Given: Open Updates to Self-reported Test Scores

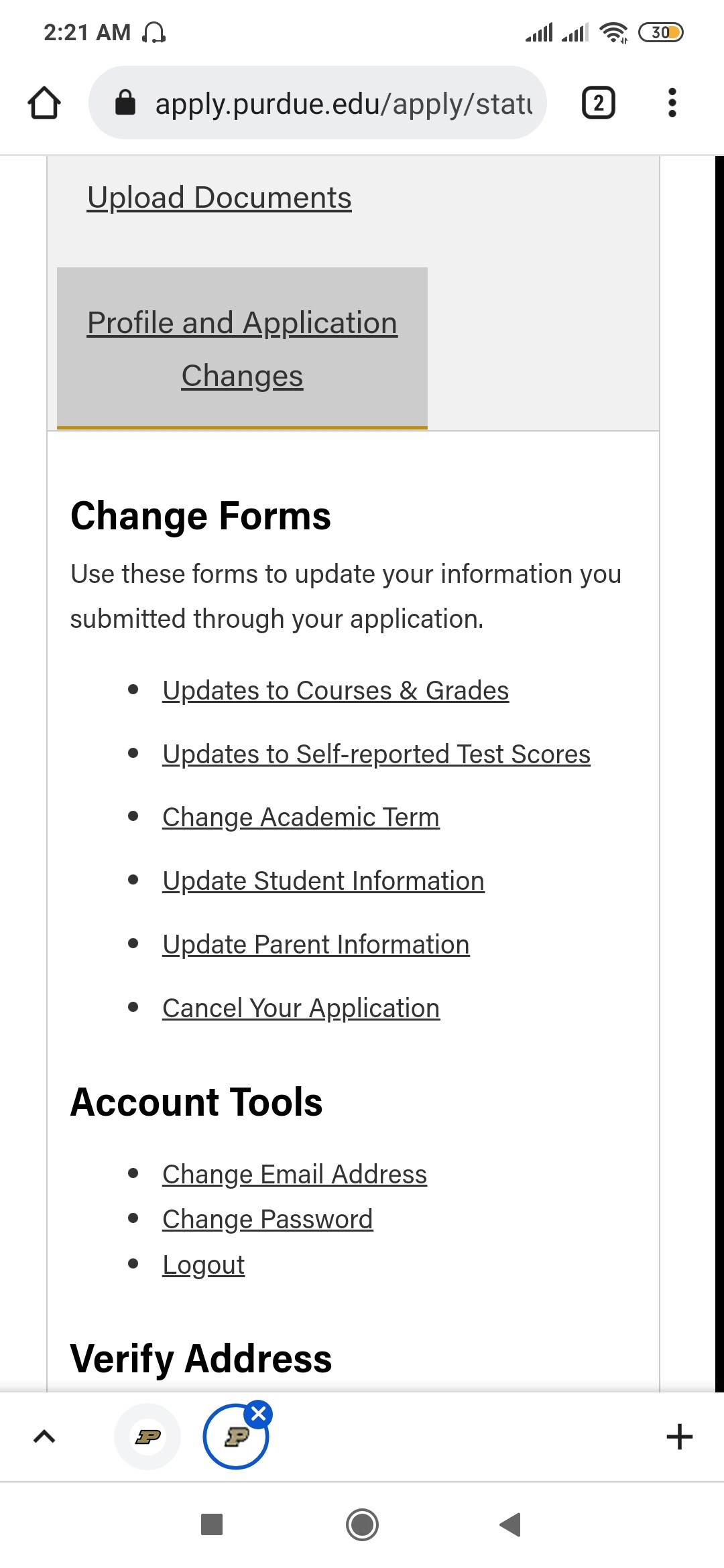Looking at the screenshot, I should click(376, 754).
